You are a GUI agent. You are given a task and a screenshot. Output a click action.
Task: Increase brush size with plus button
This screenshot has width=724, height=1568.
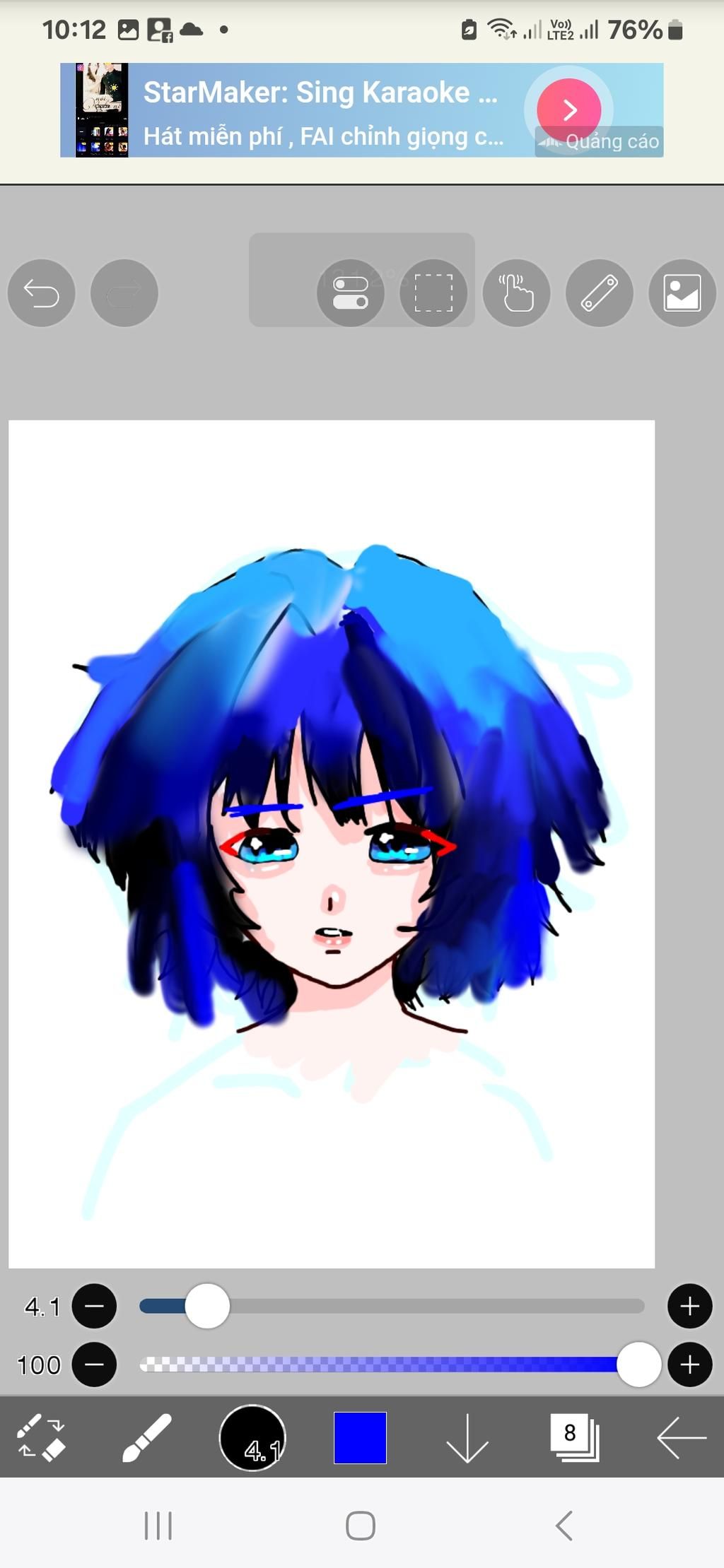click(689, 1307)
